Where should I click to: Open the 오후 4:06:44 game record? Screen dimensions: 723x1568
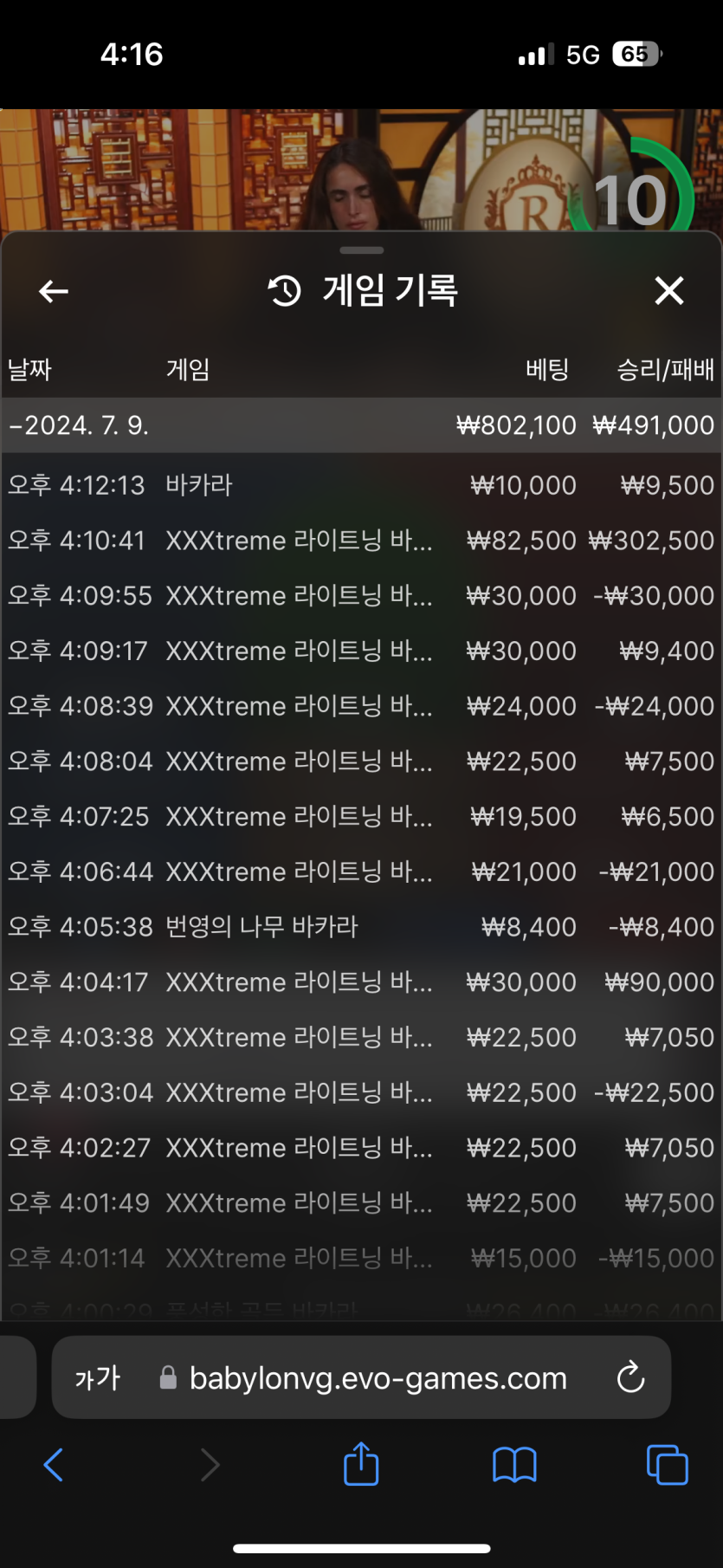pos(361,871)
